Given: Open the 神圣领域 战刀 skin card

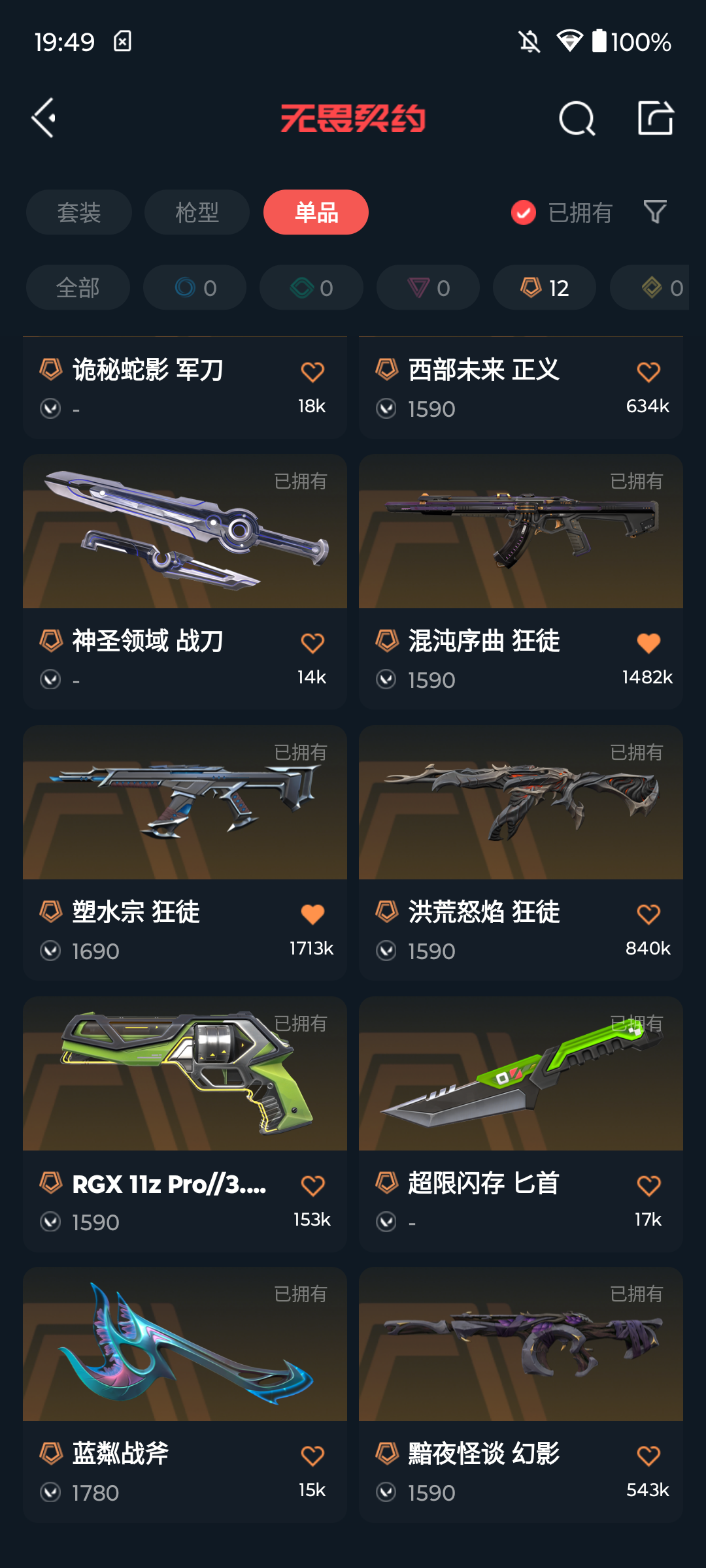Looking at the screenshot, I should (185, 581).
